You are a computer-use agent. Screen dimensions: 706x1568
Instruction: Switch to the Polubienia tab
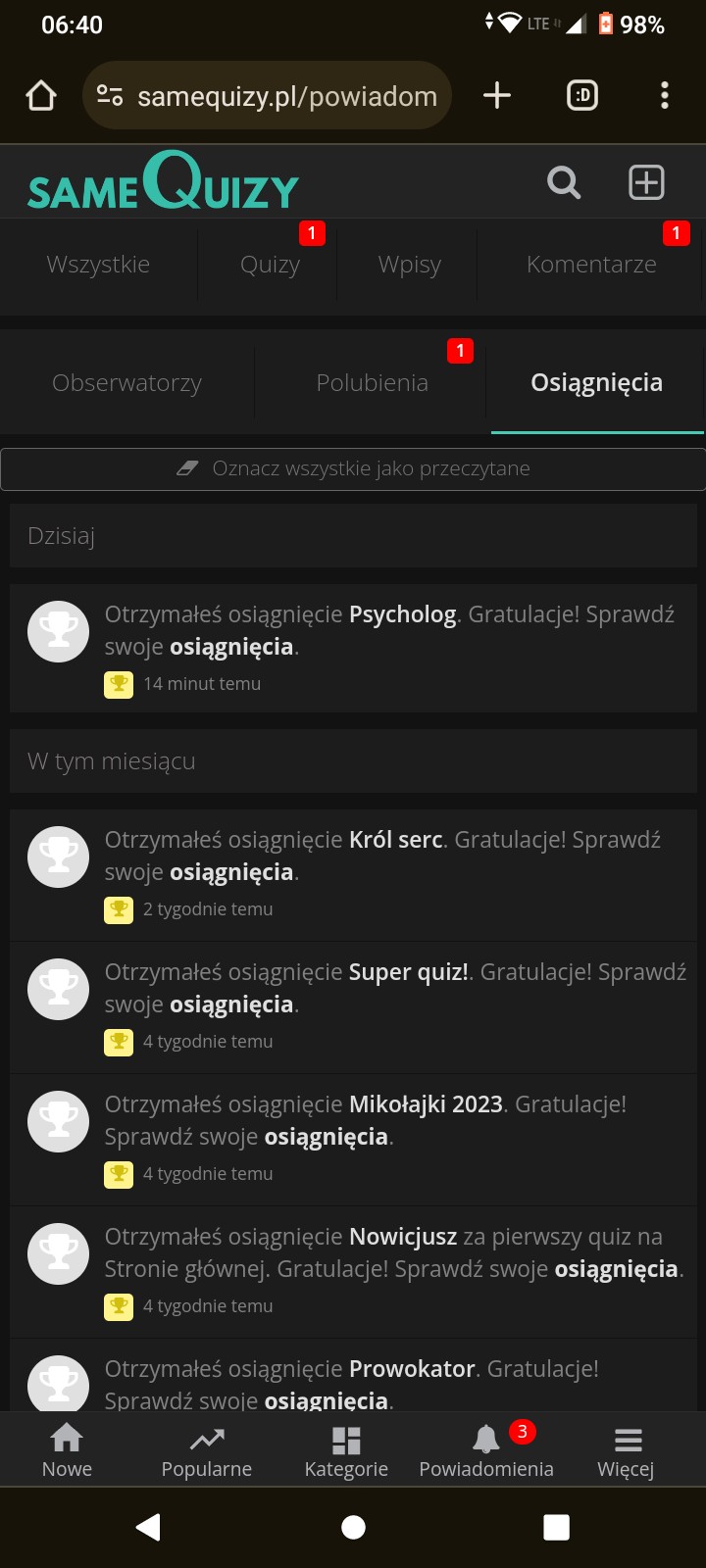coord(372,382)
